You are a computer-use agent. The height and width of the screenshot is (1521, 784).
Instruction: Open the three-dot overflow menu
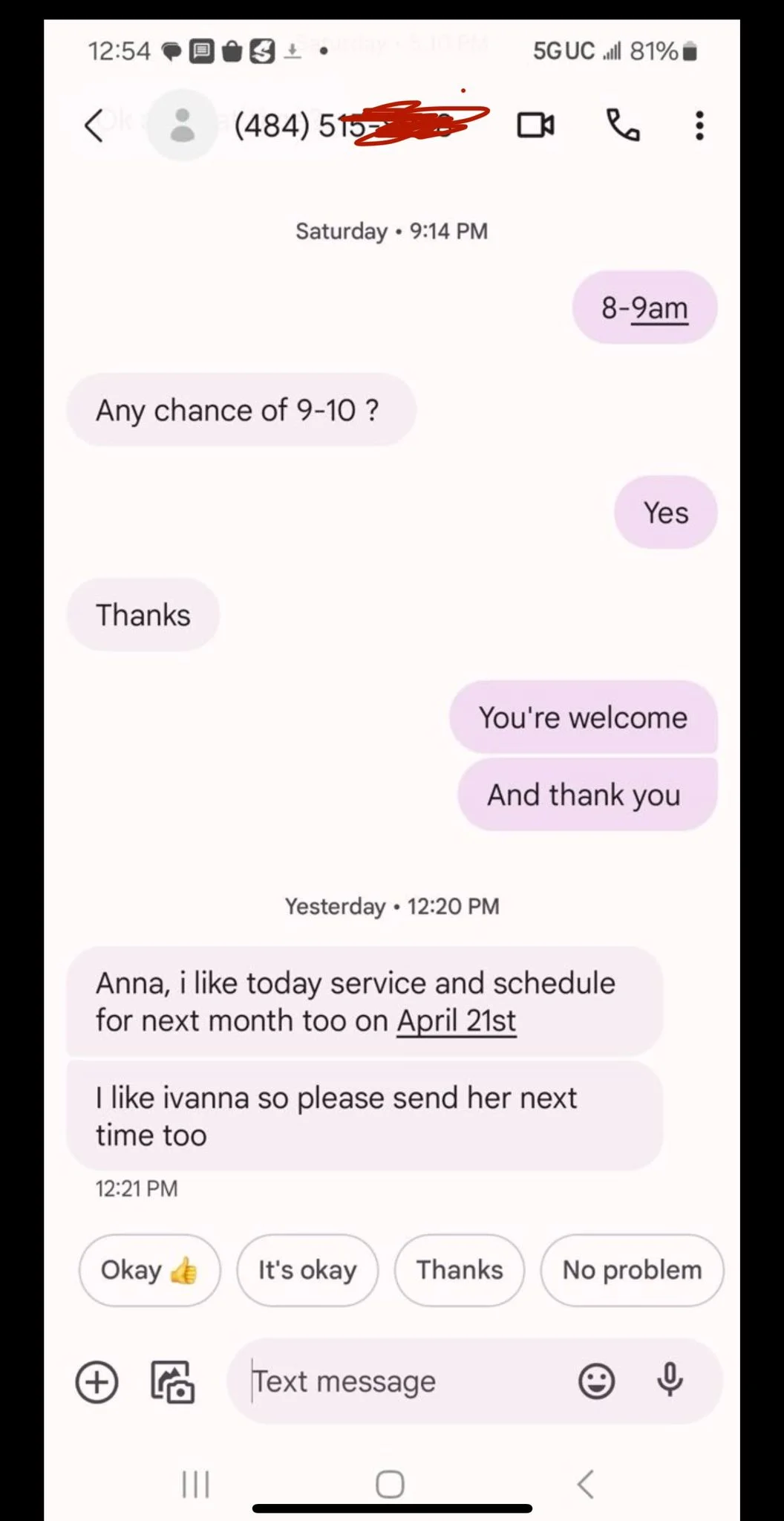[699, 126]
